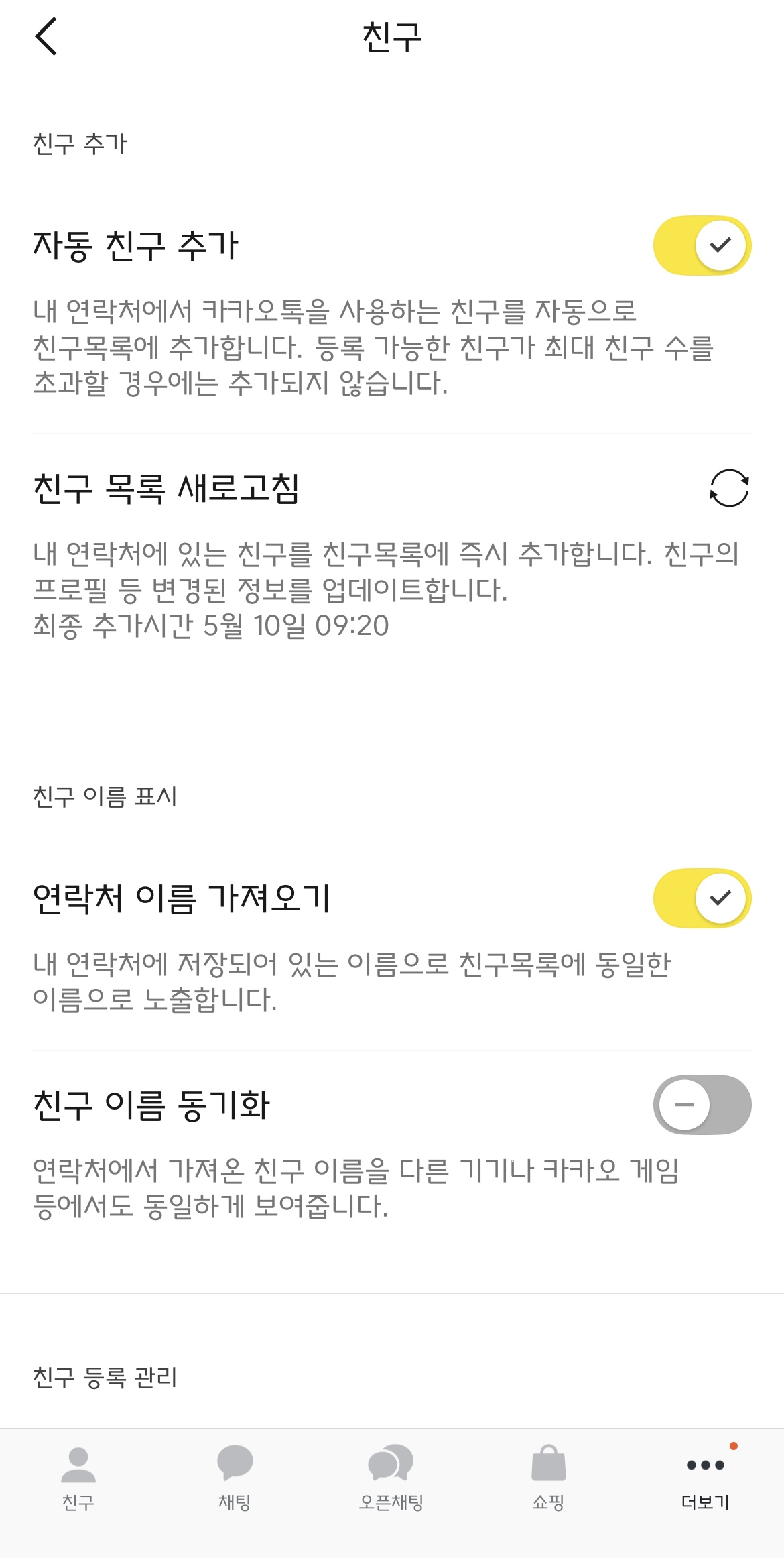Tap the minus icon on 친구 이름 동기화 switch

tap(683, 1105)
